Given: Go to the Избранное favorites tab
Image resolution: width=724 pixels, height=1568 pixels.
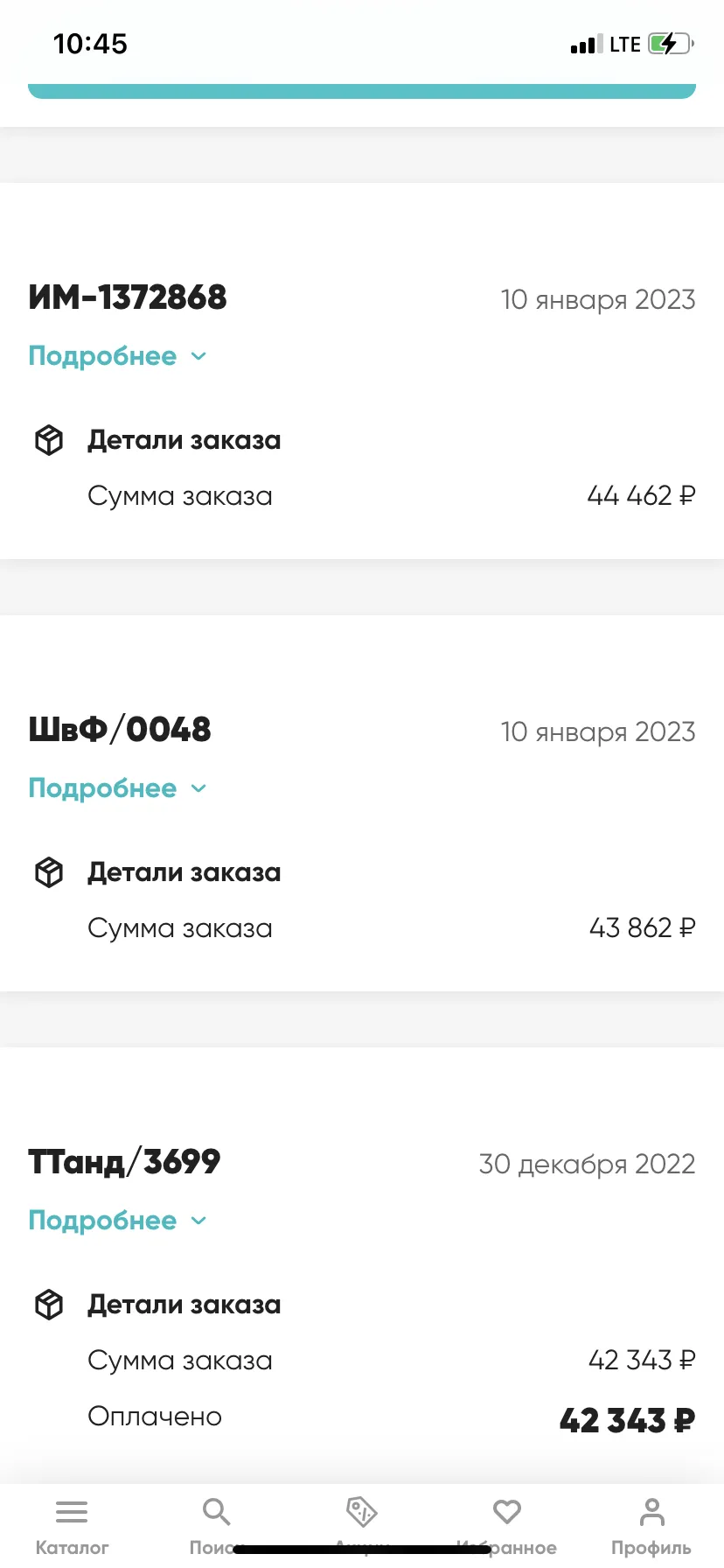Looking at the screenshot, I should point(507,1526).
